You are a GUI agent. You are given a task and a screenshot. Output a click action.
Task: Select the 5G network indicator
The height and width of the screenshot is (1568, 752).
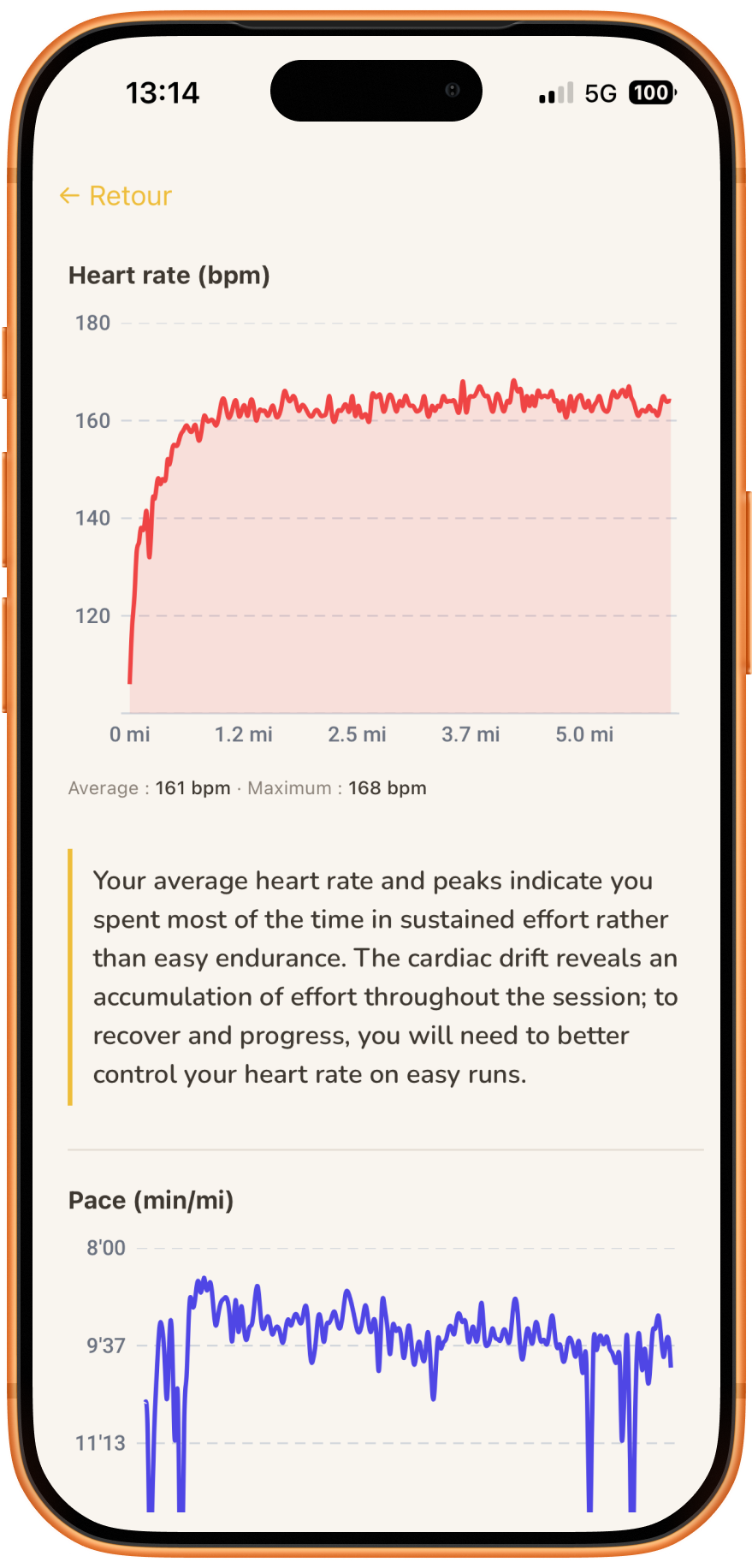pos(599,92)
